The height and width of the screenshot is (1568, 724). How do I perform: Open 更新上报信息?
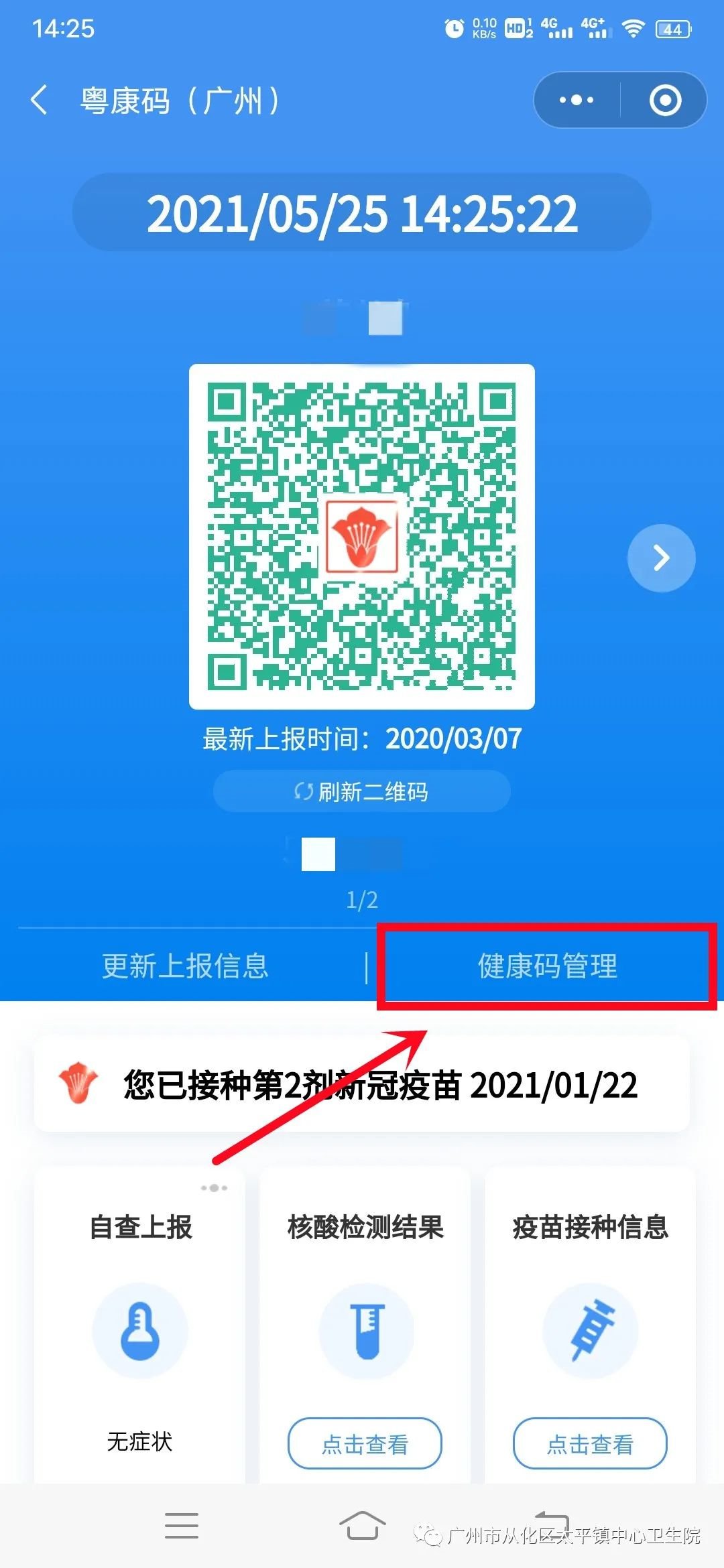coord(185,966)
